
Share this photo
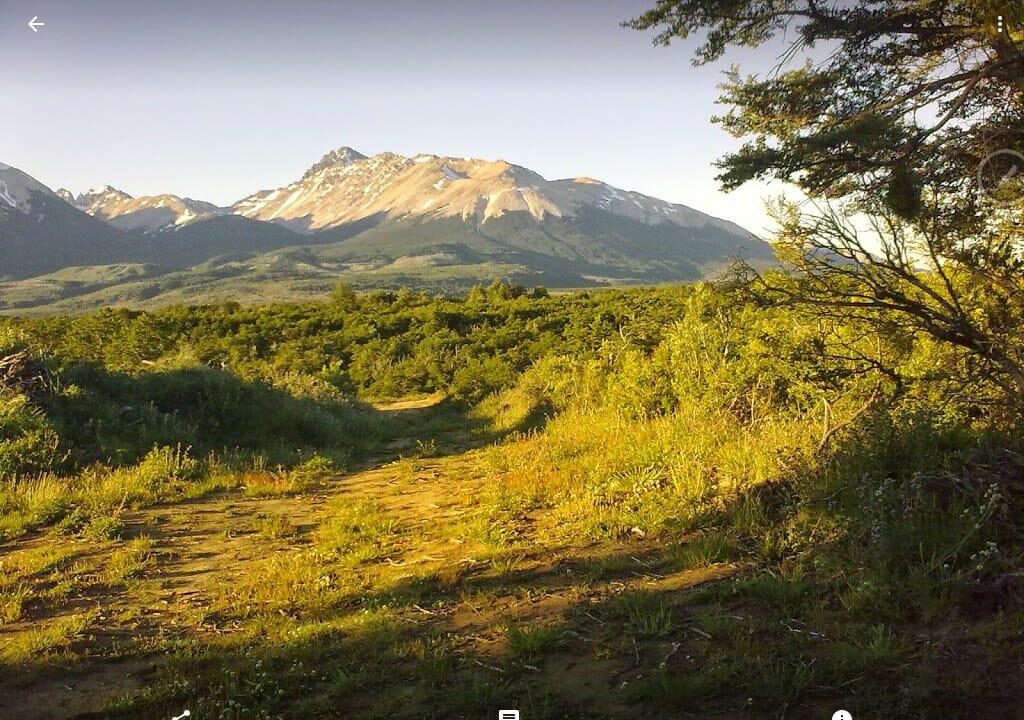180,715
